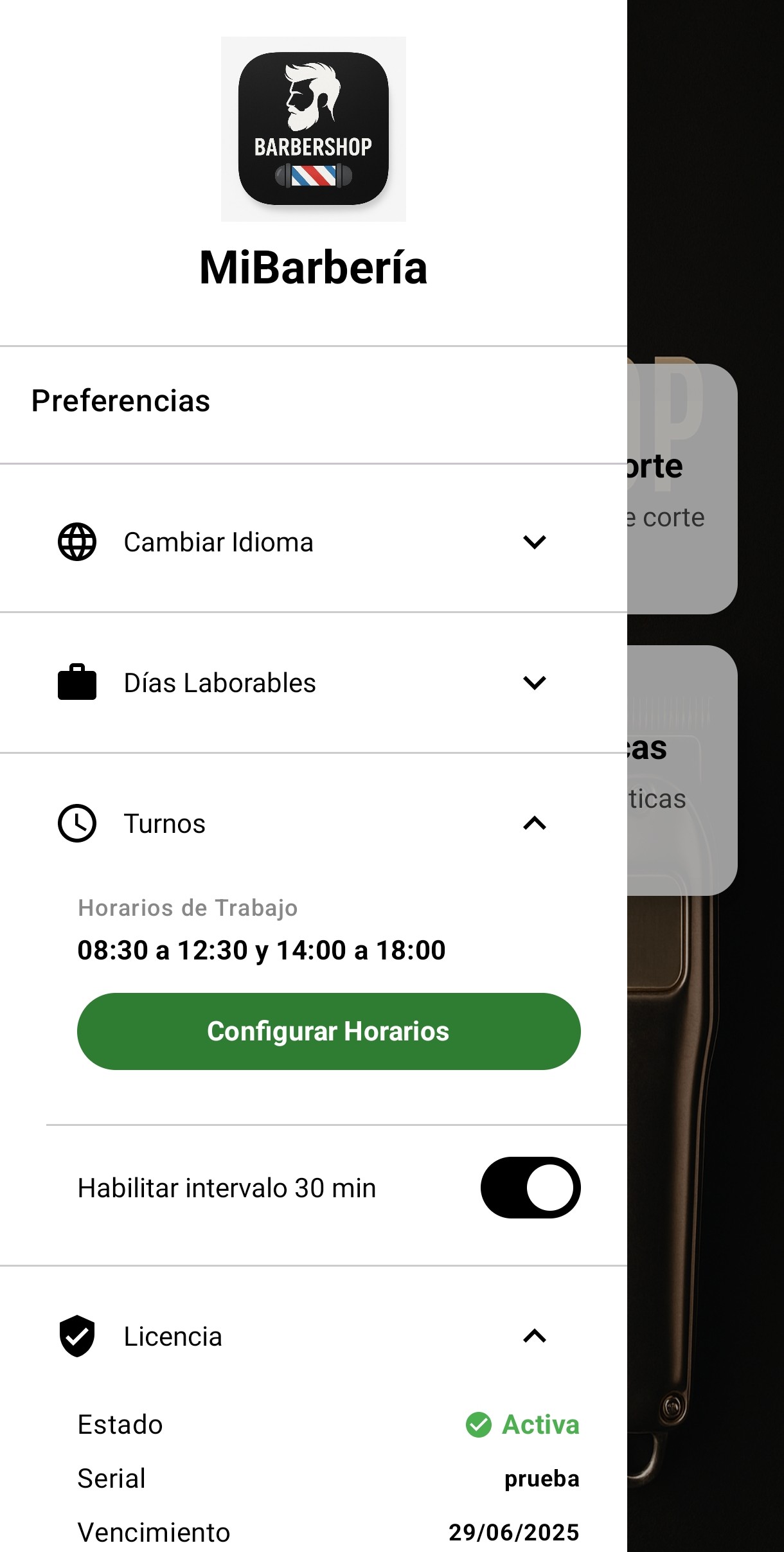This screenshot has width=784, height=1552.
Task: Collapse the Turnos section
Action: point(533,823)
